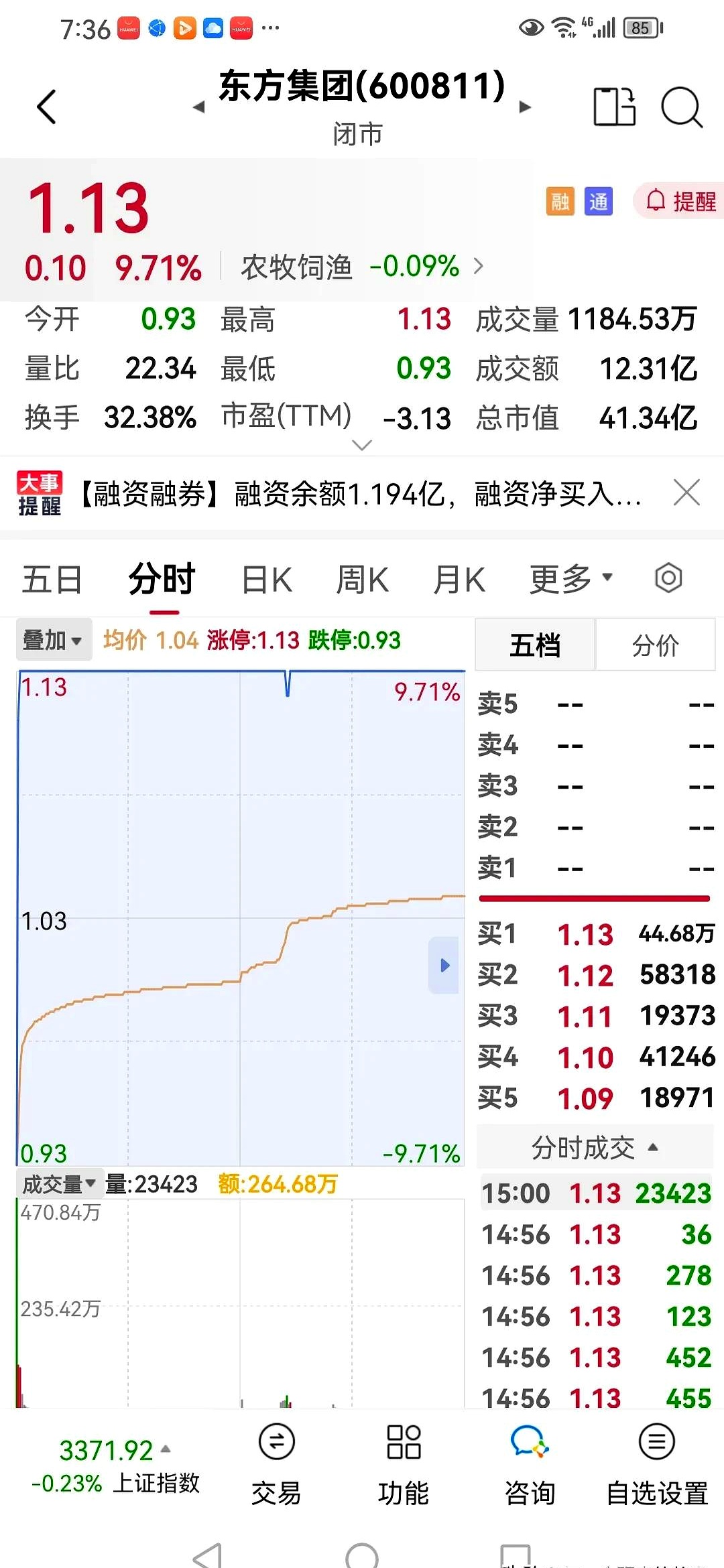Open 自选设置 watchlist settings
This screenshot has height=1568, width=724.
coord(657,1465)
